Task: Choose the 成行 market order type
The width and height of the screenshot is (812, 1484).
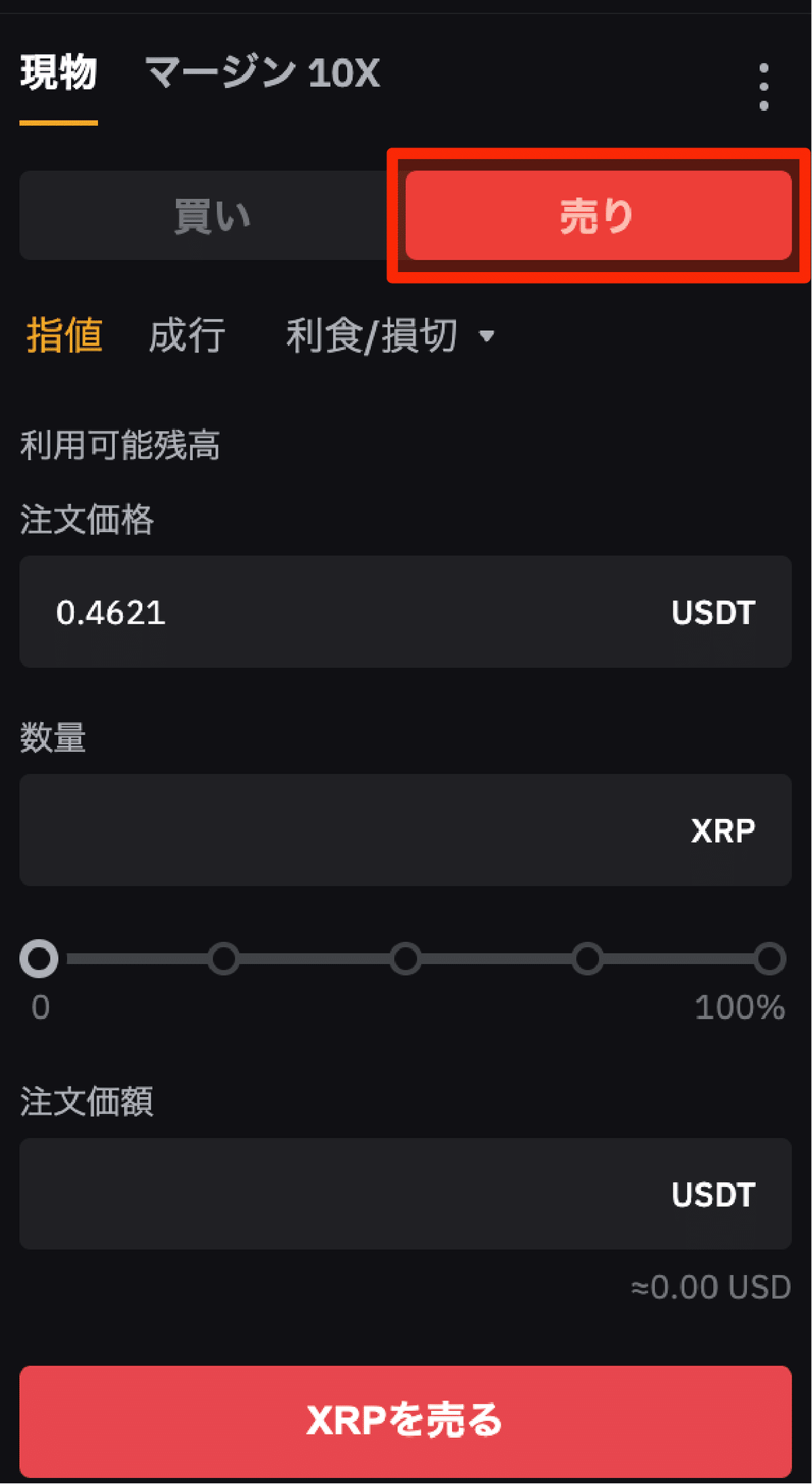Action: 187,336
